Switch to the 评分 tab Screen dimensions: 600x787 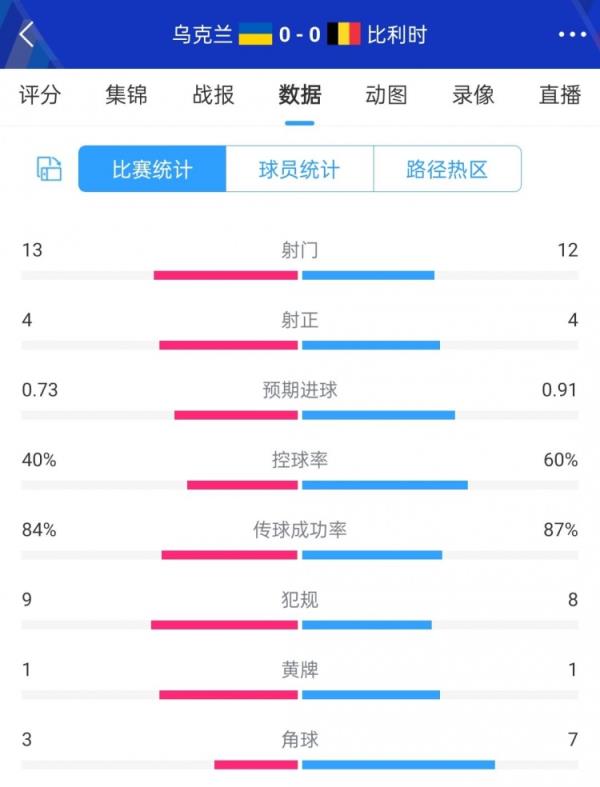click(40, 95)
